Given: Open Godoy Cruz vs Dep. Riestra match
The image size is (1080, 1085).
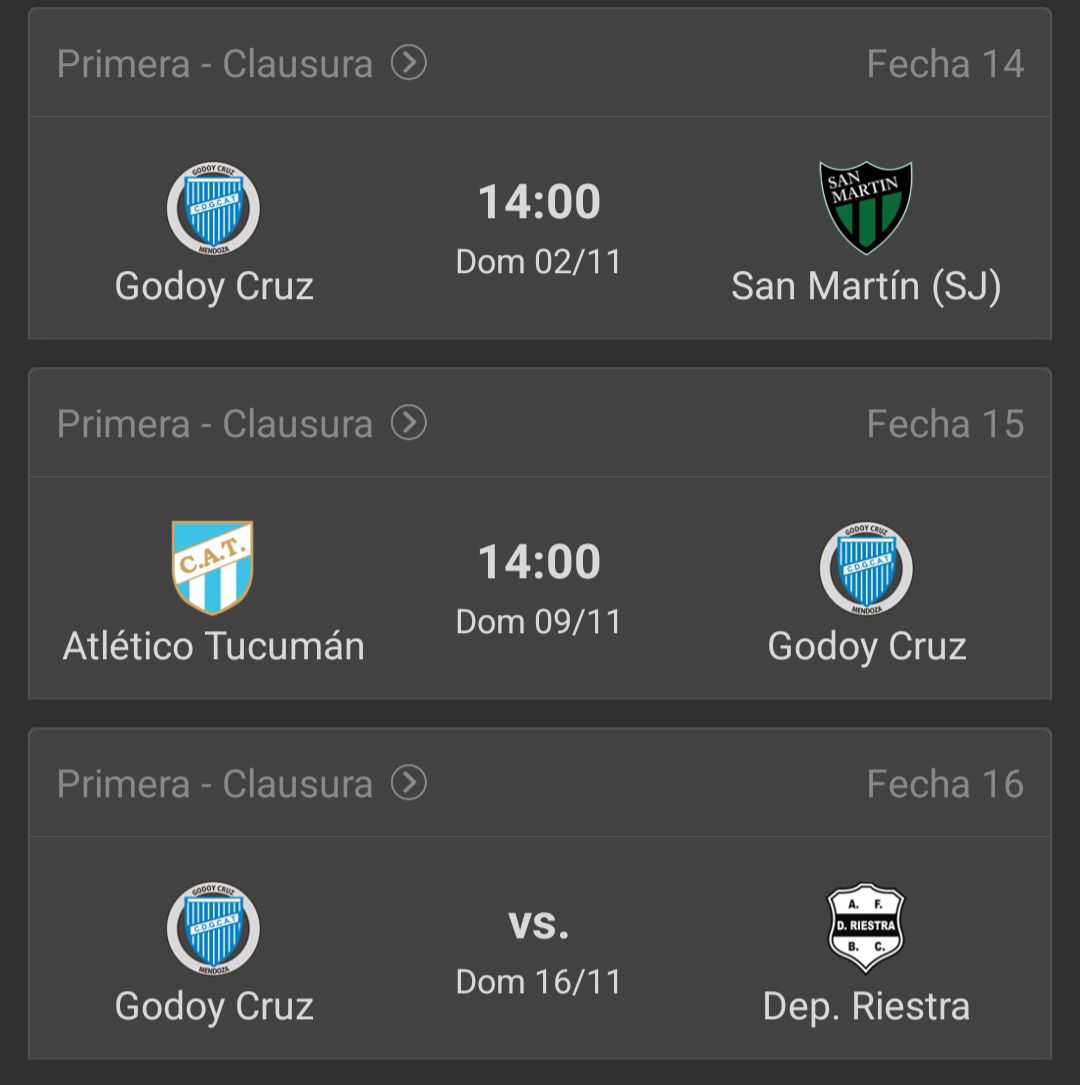Looking at the screenshot, I should pyautogui.click(x=539, y=949).
